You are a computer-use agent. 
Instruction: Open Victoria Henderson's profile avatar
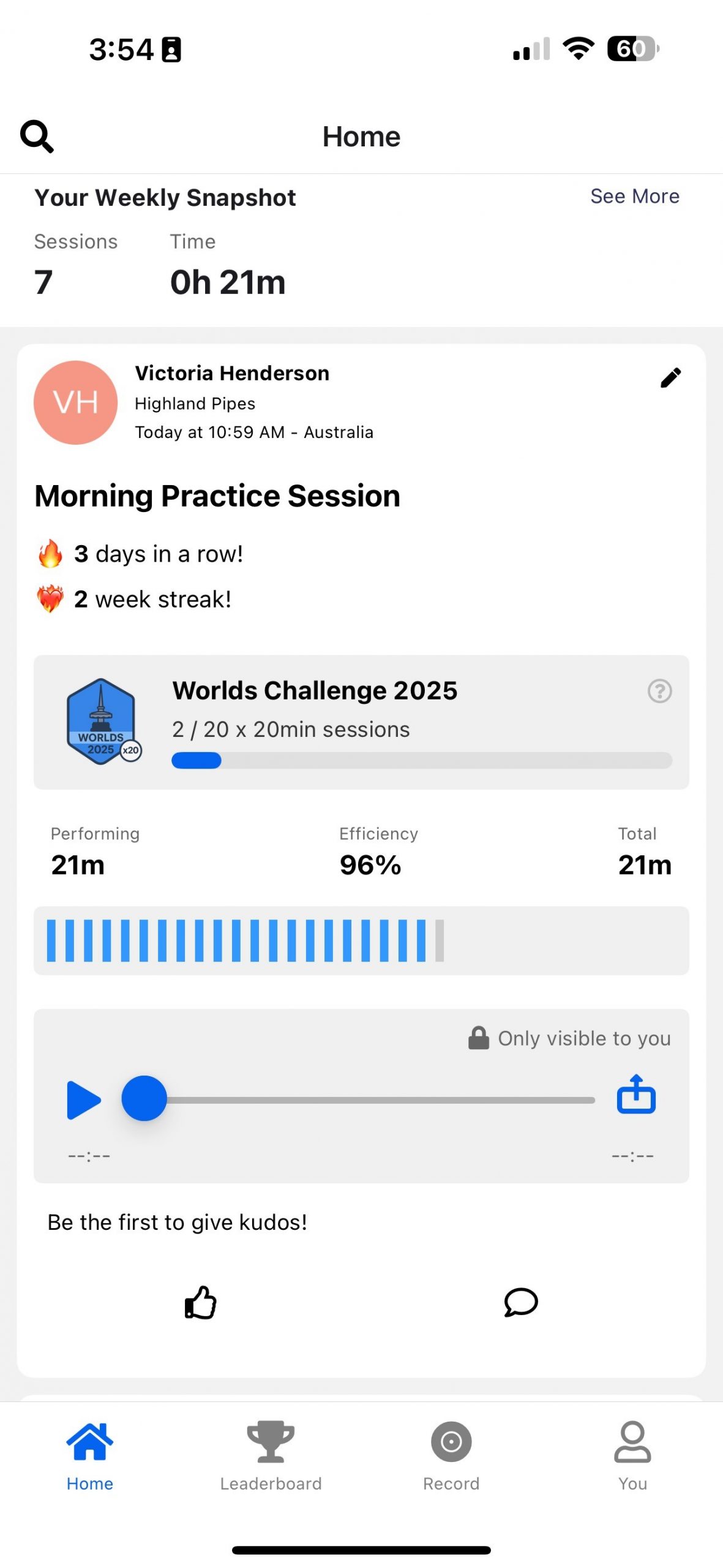[x=75, y=402]
